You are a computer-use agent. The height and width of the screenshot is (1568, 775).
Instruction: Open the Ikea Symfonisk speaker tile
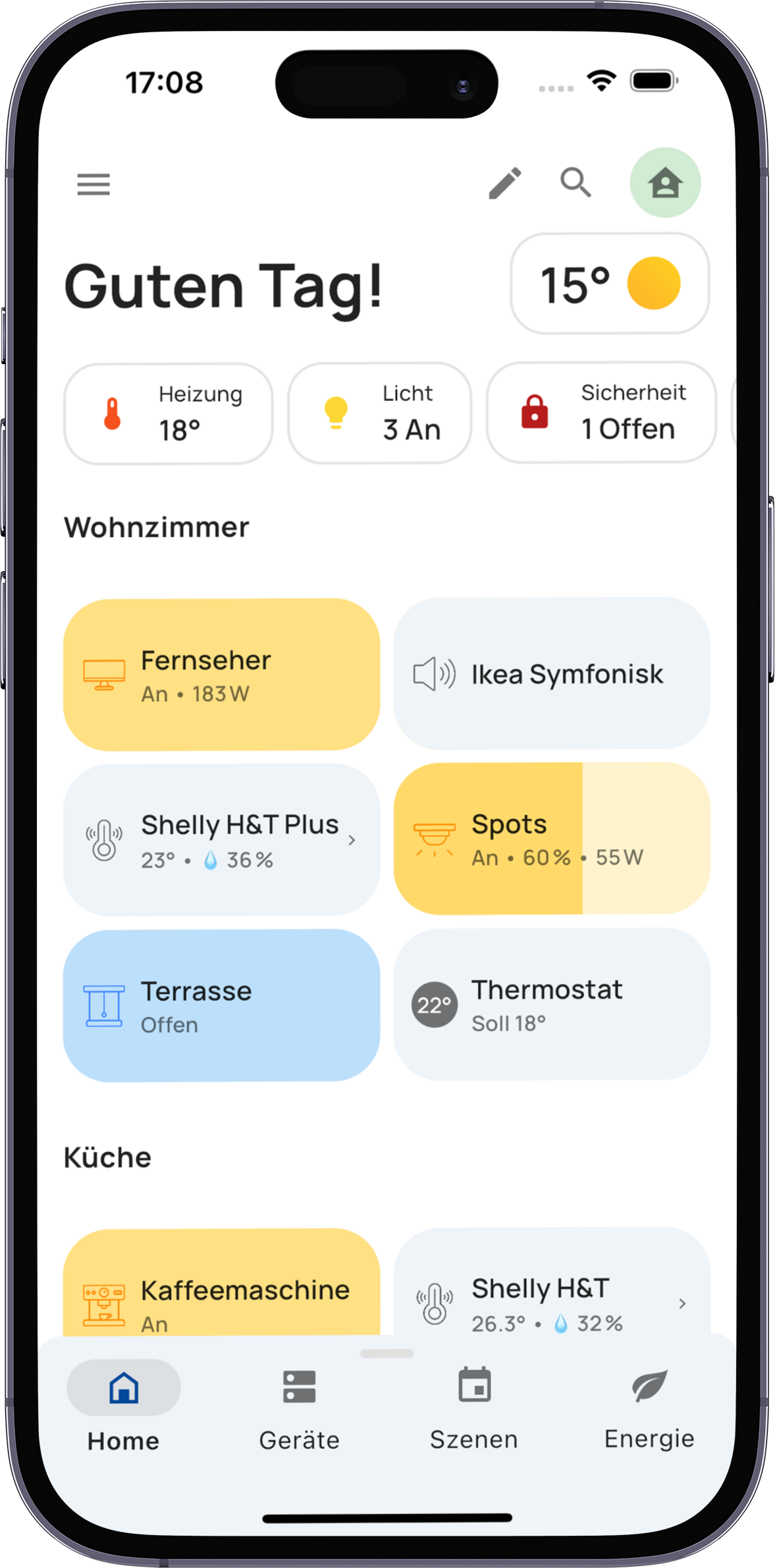[552, 673]
